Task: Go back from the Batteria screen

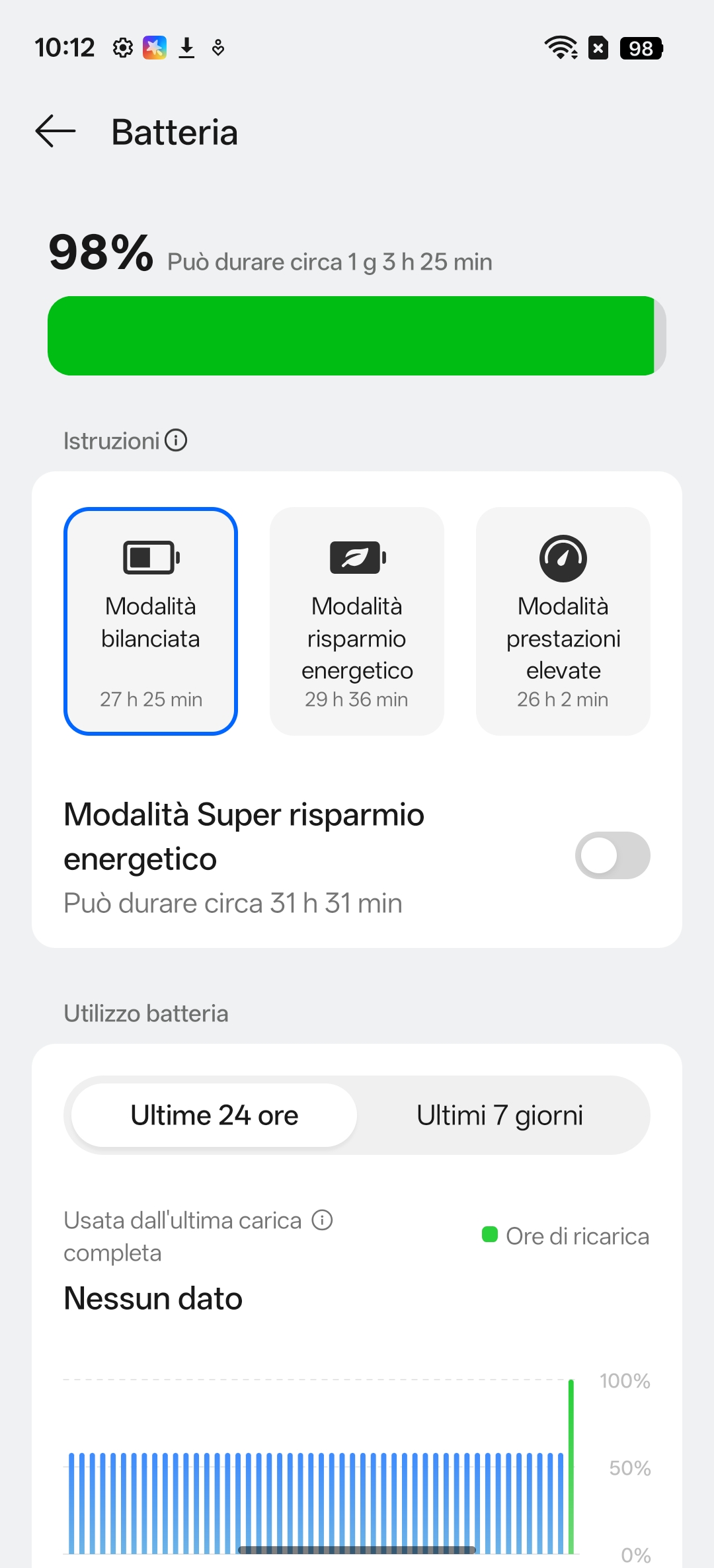Action: 56,131
